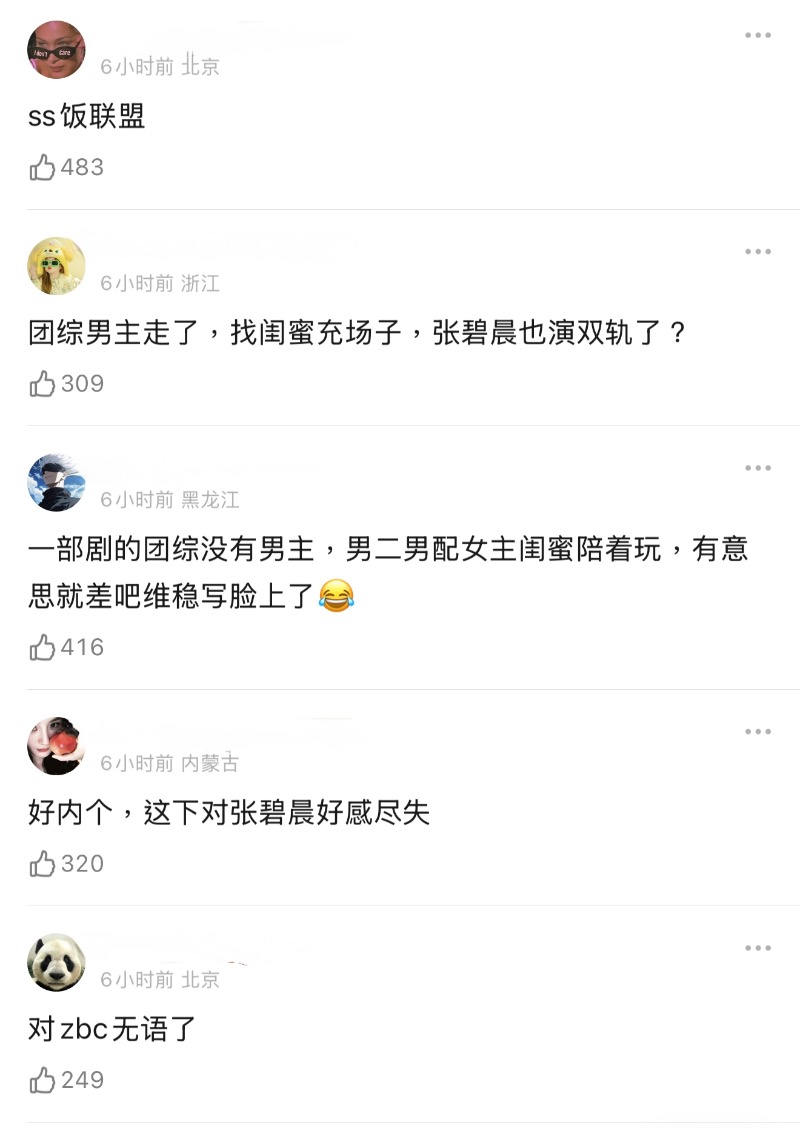Open more options for the Zhejiang commenter

pyautogui.click(x=757, y=252)
